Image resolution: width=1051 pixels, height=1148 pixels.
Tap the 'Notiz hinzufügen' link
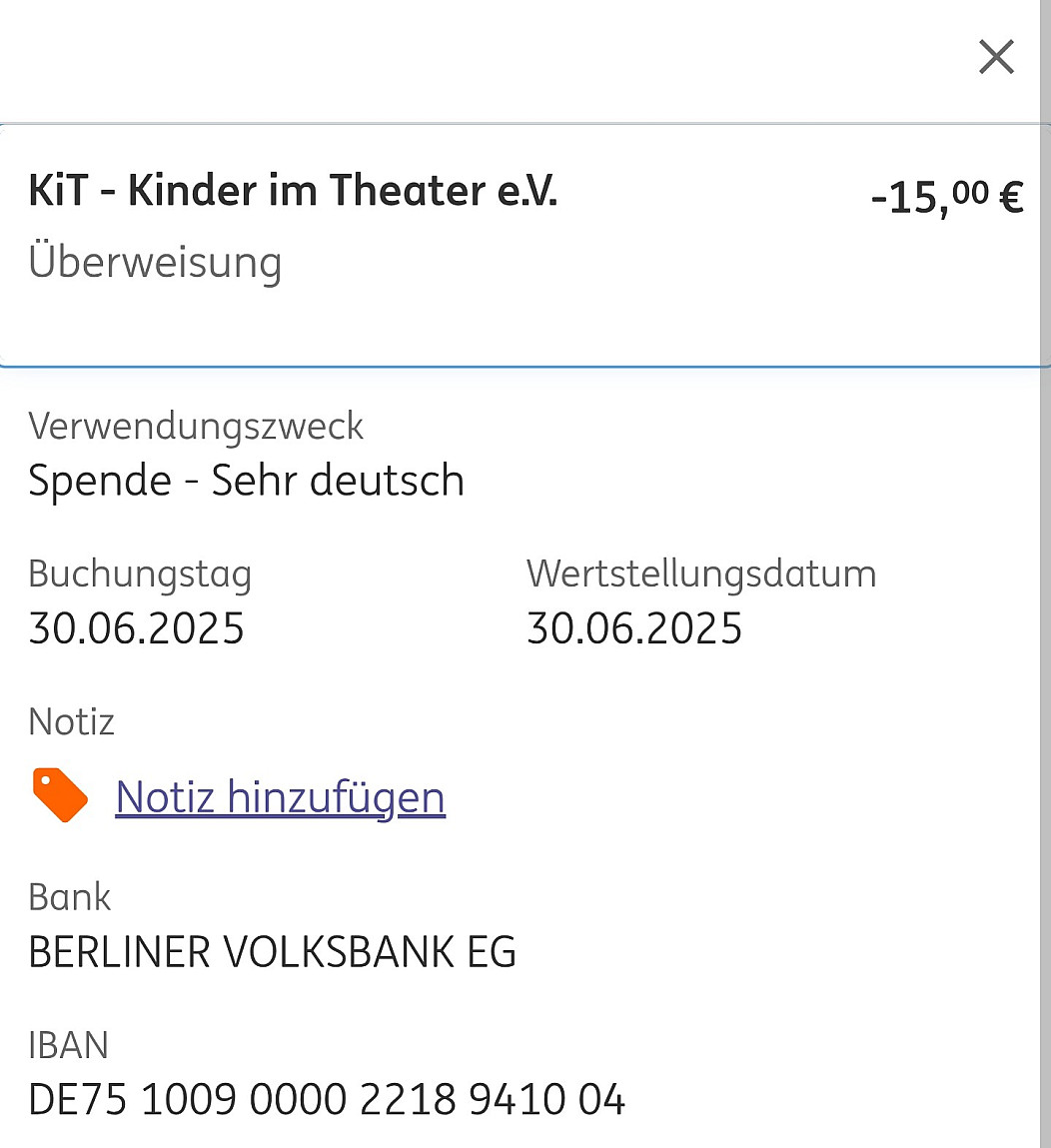coord(280,797)
